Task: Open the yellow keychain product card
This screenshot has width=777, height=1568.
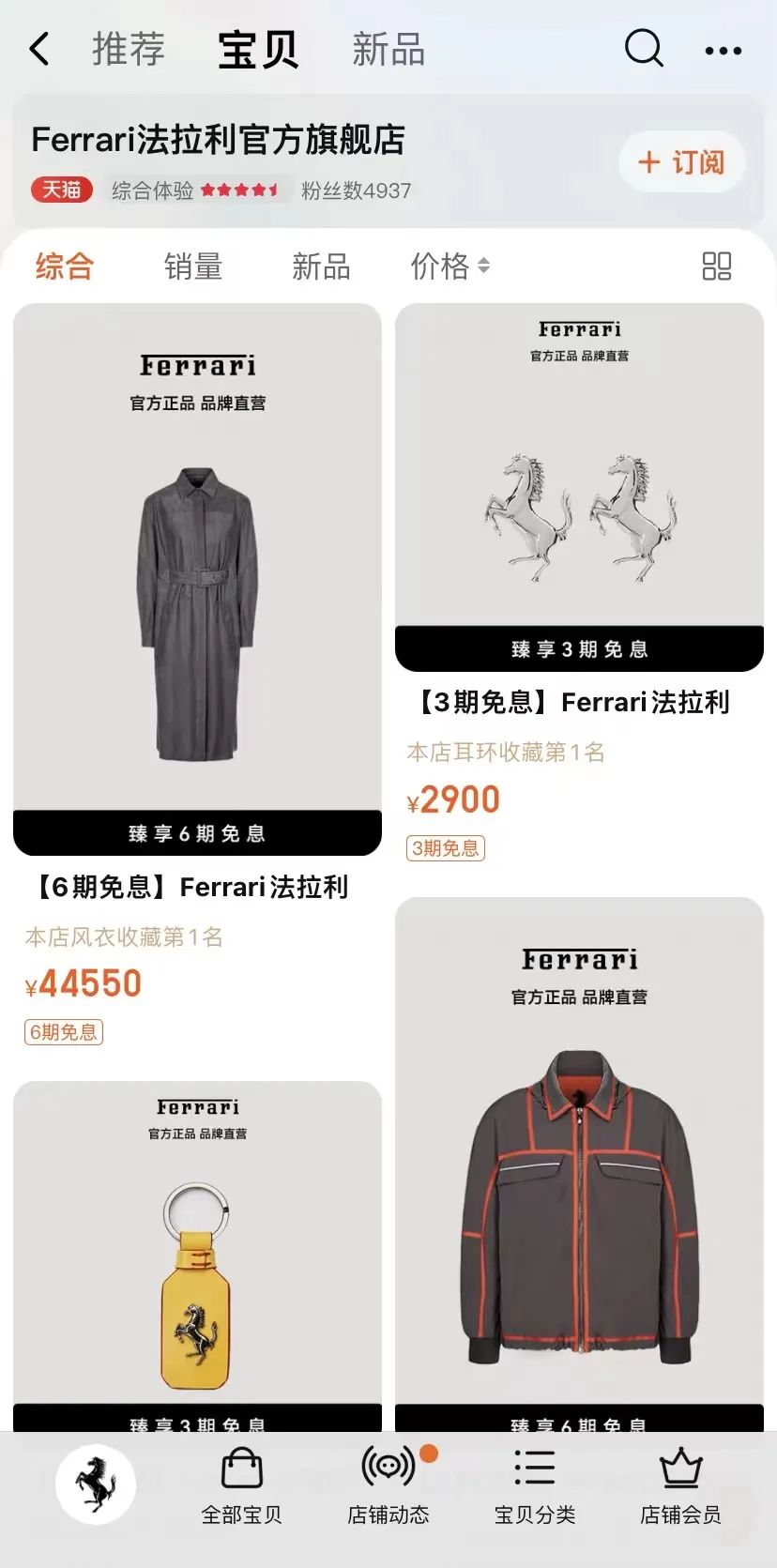Action: pos(197,1257)
